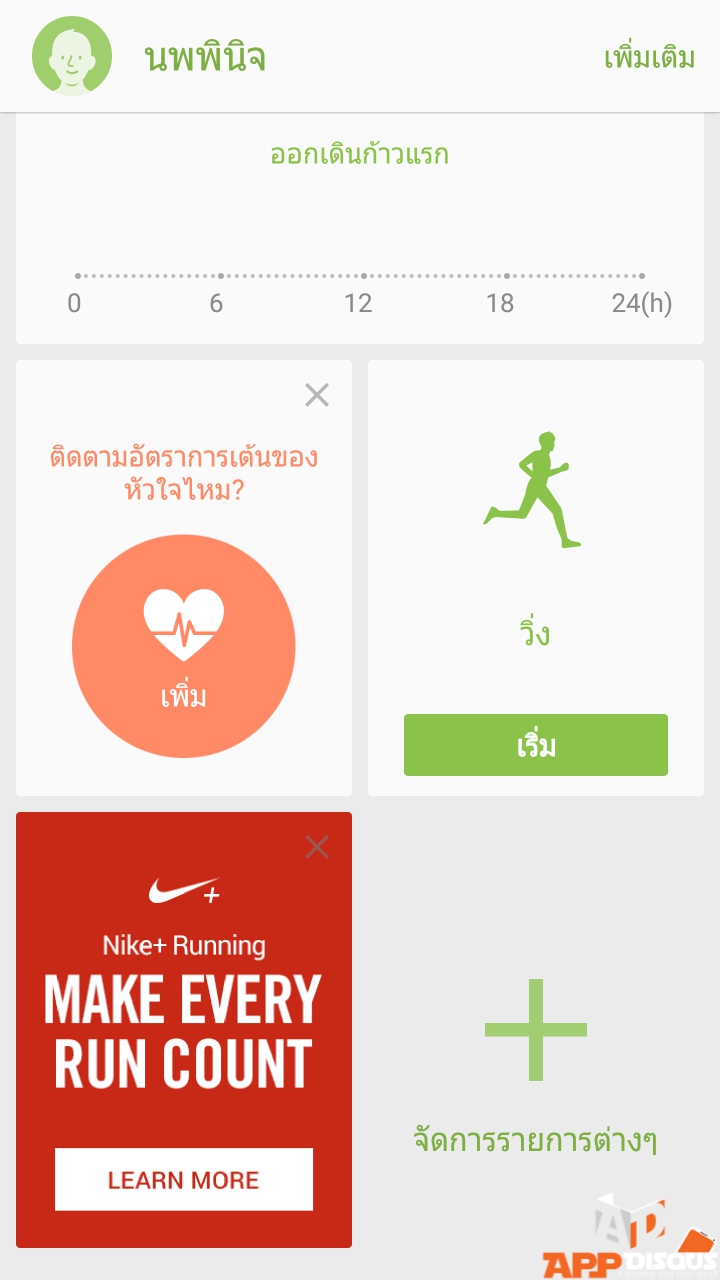Image resolution: width=720 pixels, height=1280 pixels.
Task: Tap LEARN MORE on the Nike+ ad
Action: pyautogui.click(x=184, y=1180)
